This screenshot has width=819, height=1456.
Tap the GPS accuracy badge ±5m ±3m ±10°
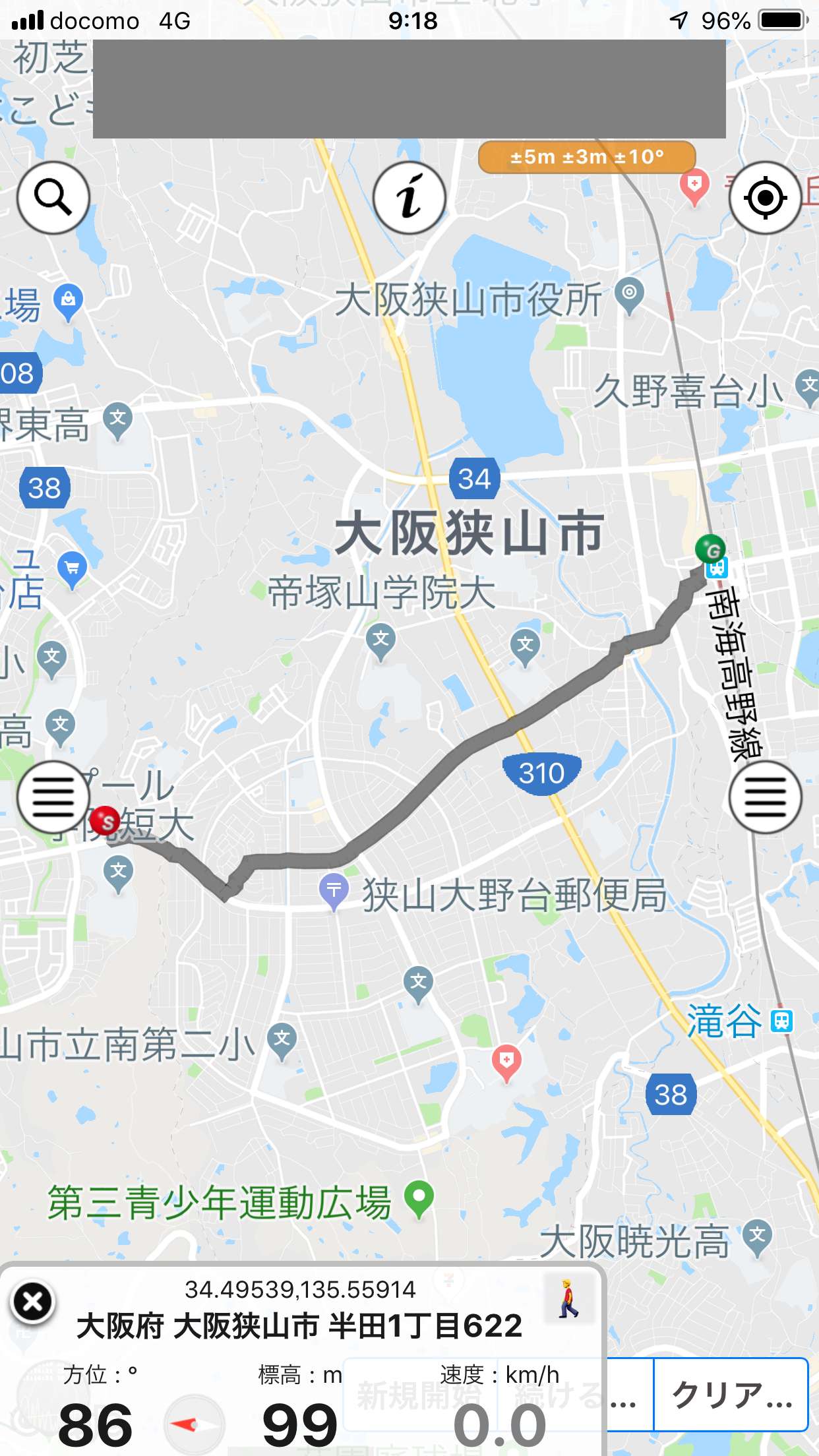[587, 157]
